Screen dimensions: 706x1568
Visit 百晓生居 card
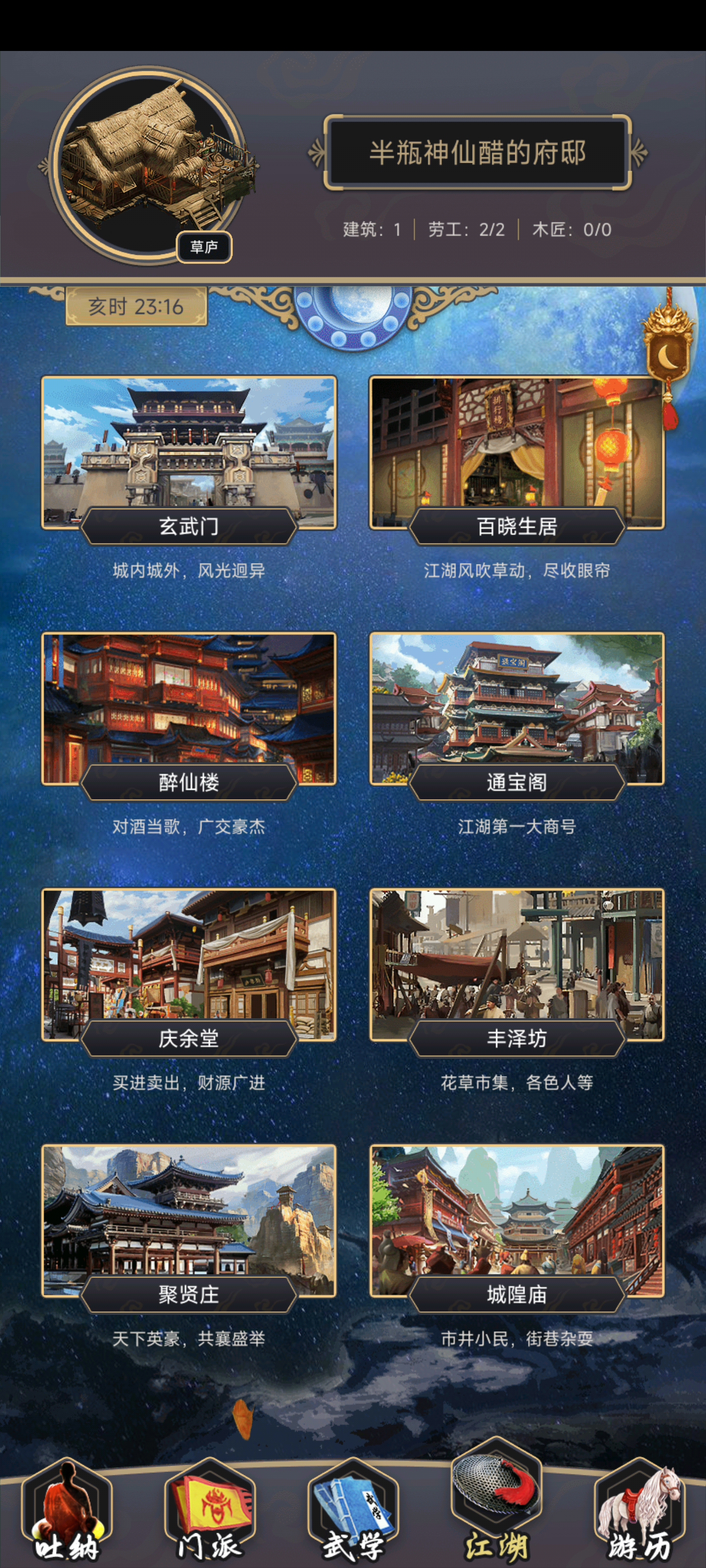pos(517,453)
